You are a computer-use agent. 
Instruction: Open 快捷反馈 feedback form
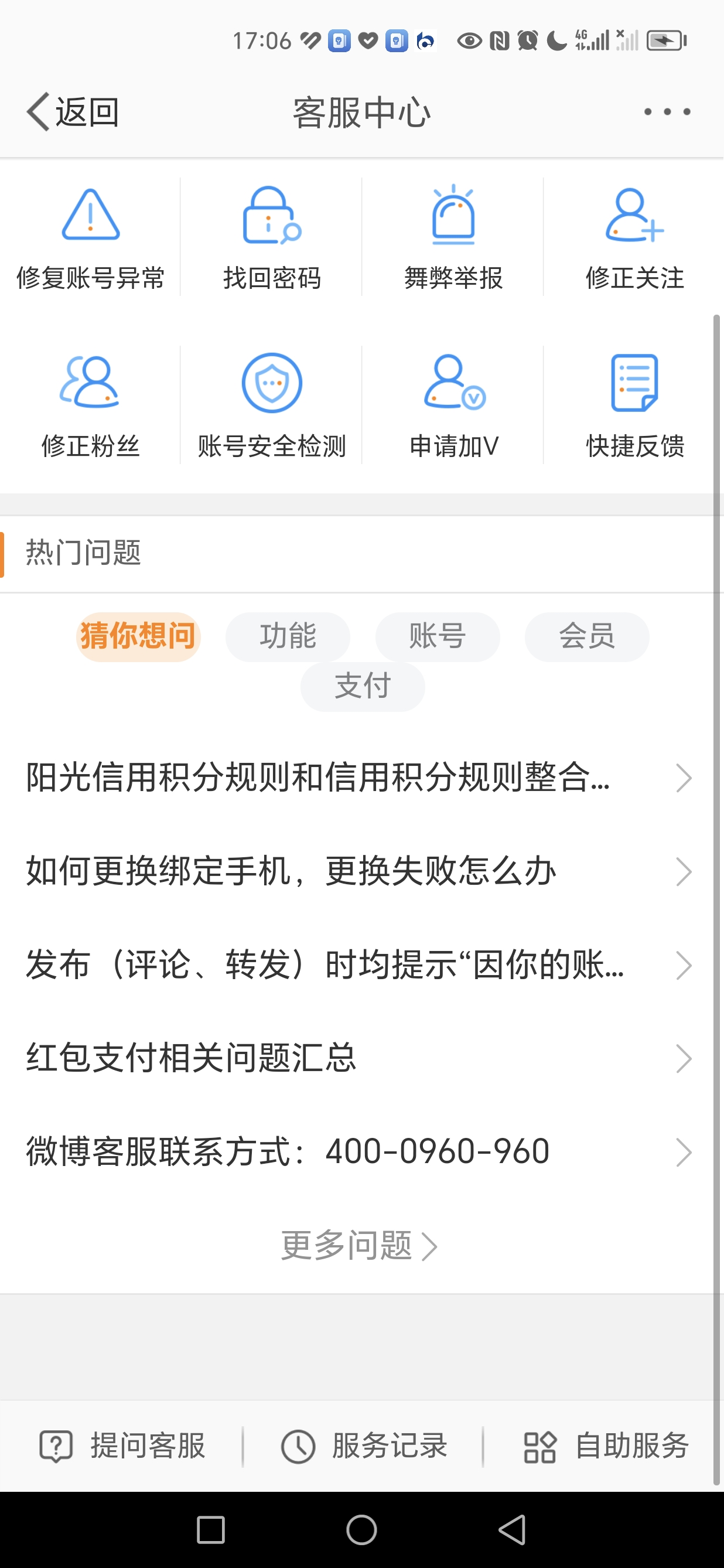[x=634, y=406]
